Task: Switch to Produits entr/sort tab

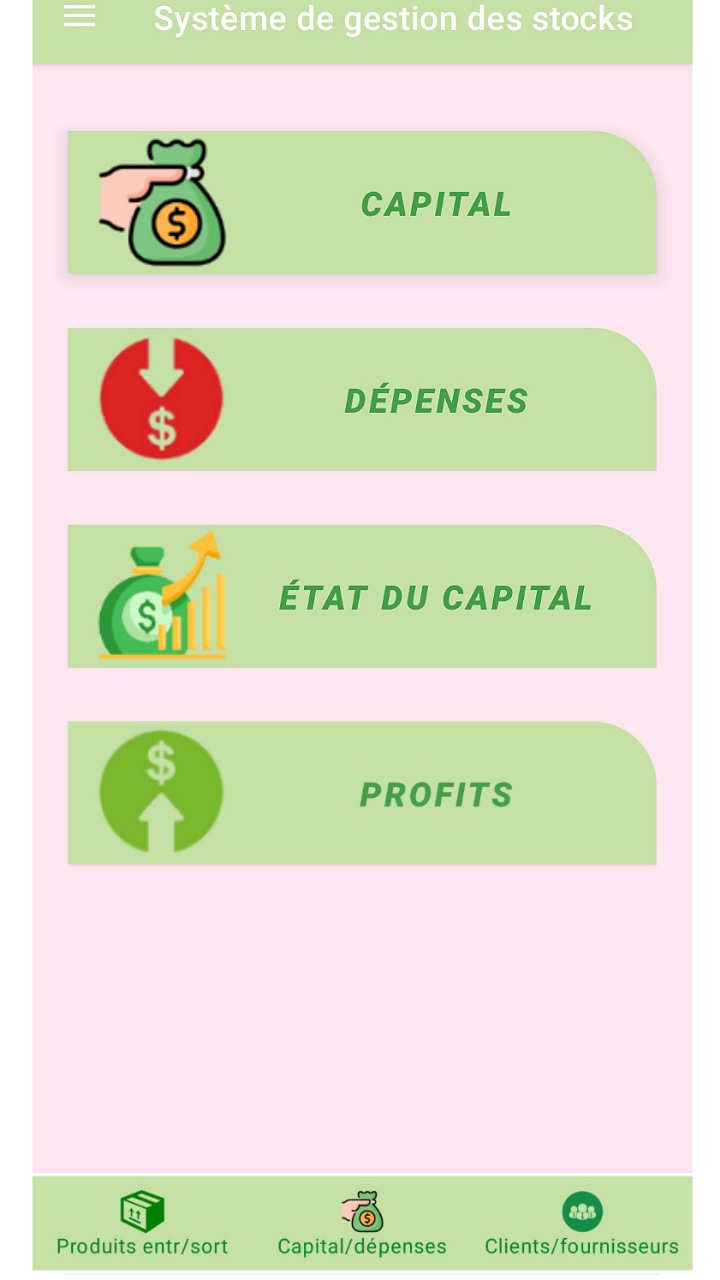Action: [x=142, y=1224]
